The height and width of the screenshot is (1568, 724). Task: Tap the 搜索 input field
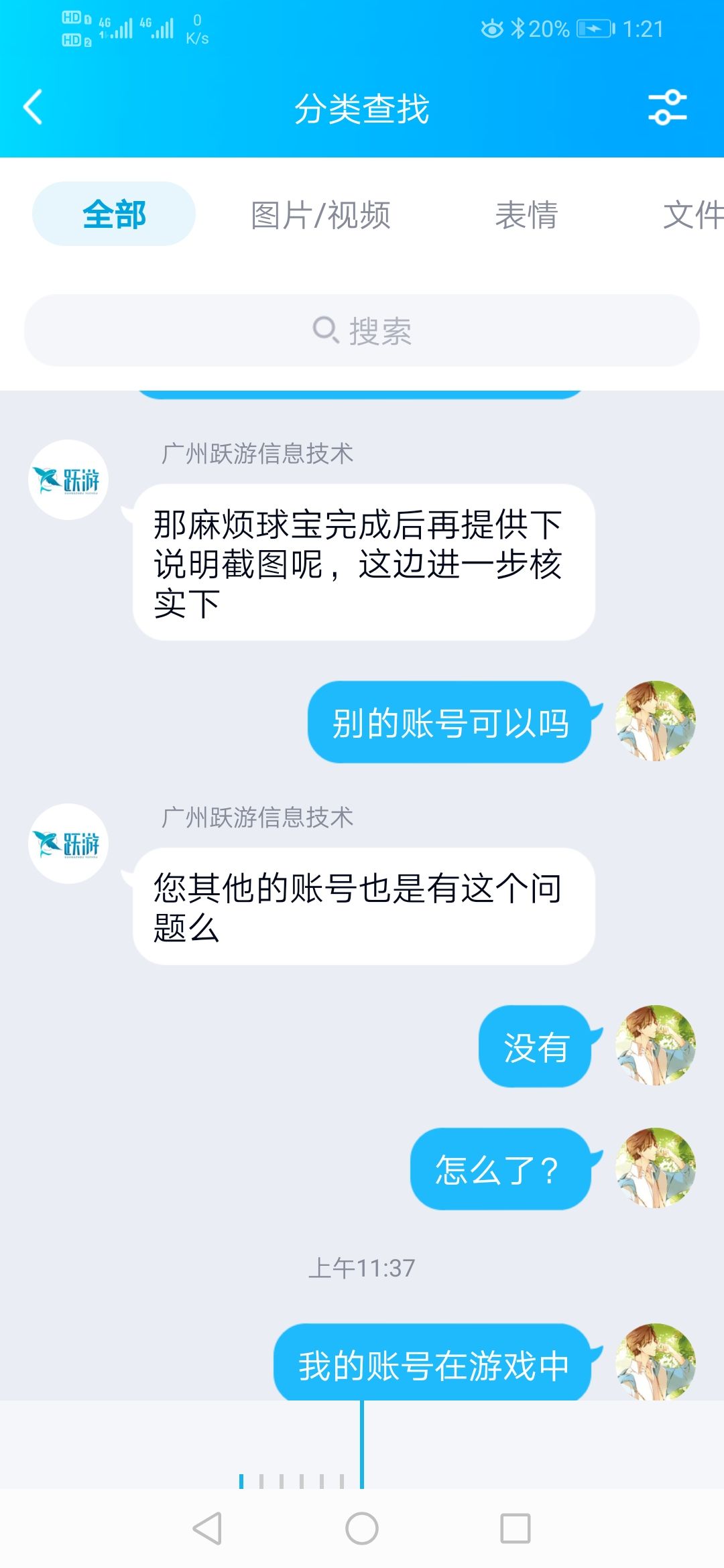pos(362,328)
